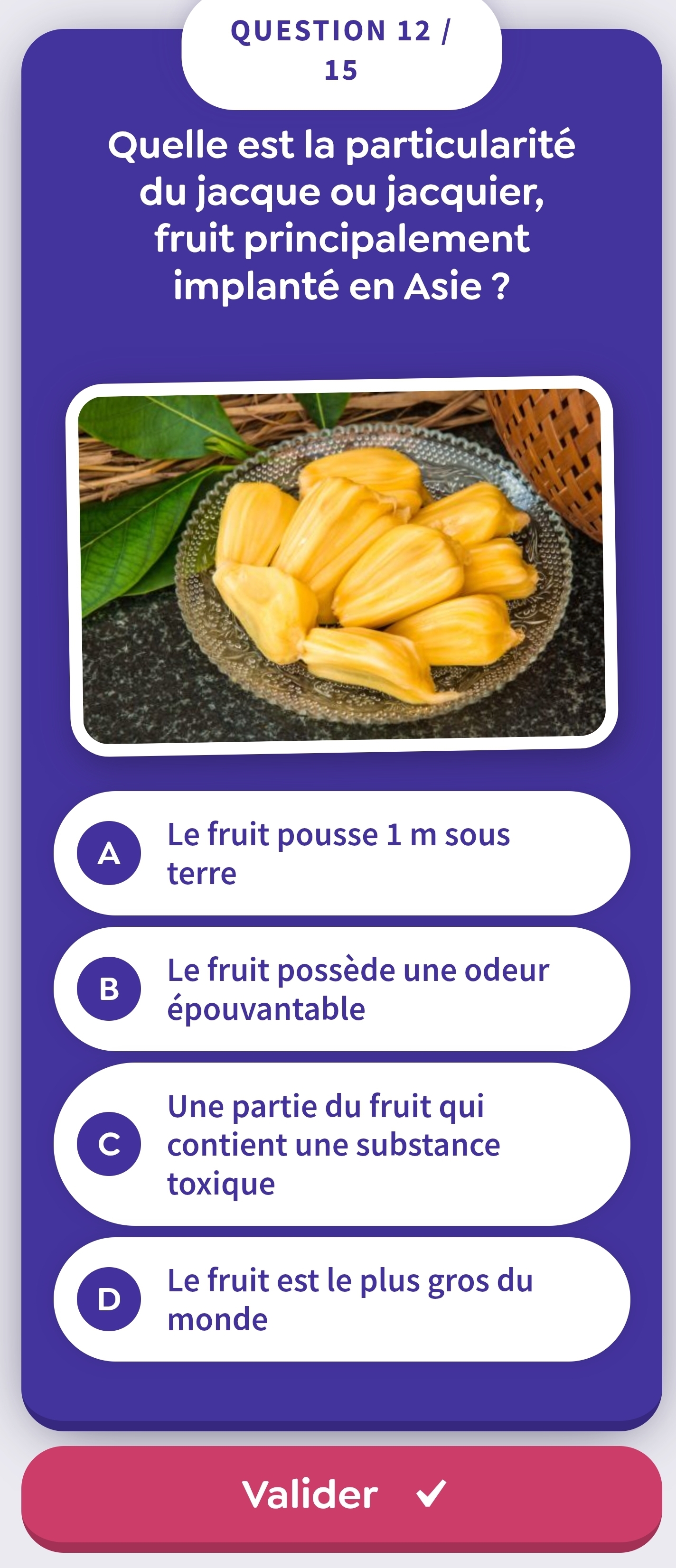Select answer D: plus gros du monde
The width and height of the screenshot is (676, 1568).
pyautogui.click(x=341, y=1299)
